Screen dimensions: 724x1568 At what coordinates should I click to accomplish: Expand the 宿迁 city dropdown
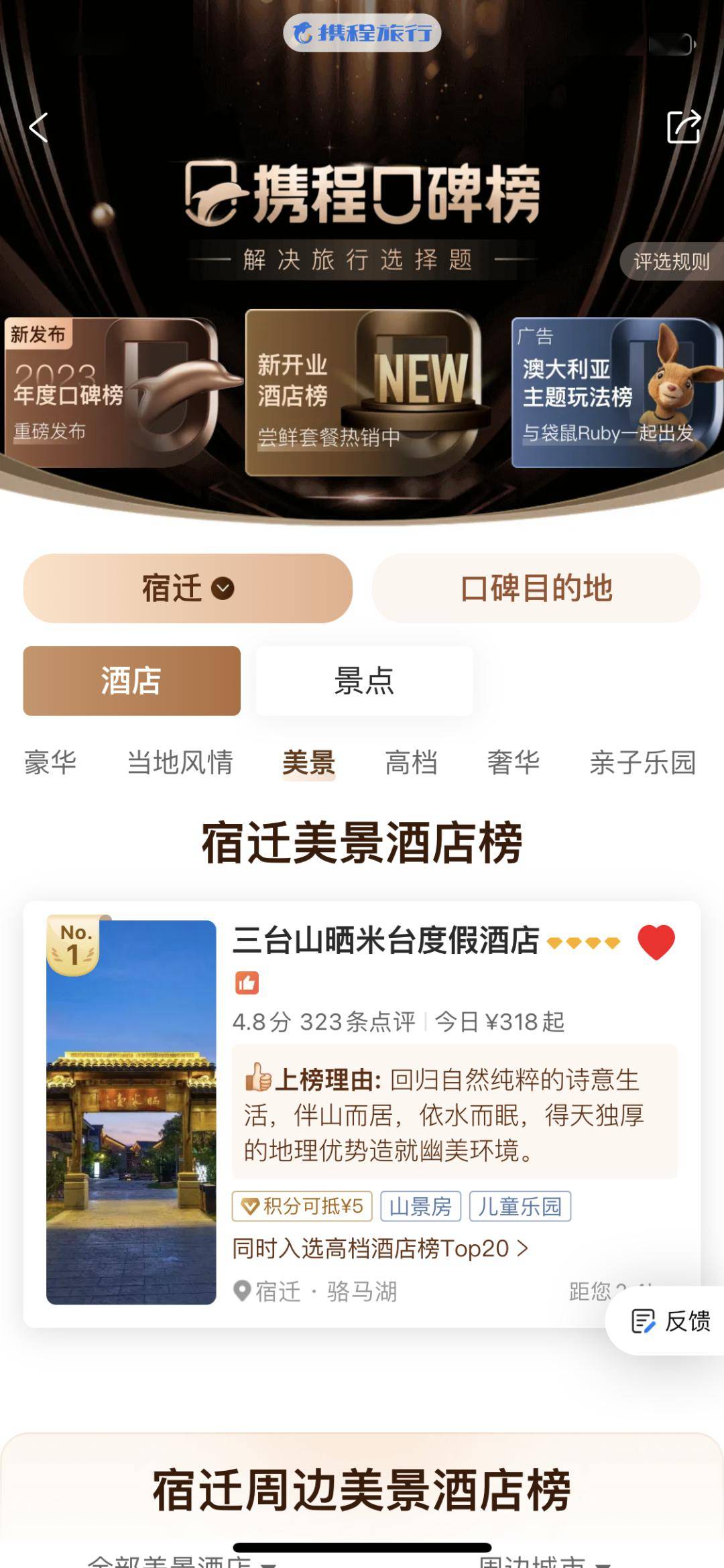[x=189, y=588]
